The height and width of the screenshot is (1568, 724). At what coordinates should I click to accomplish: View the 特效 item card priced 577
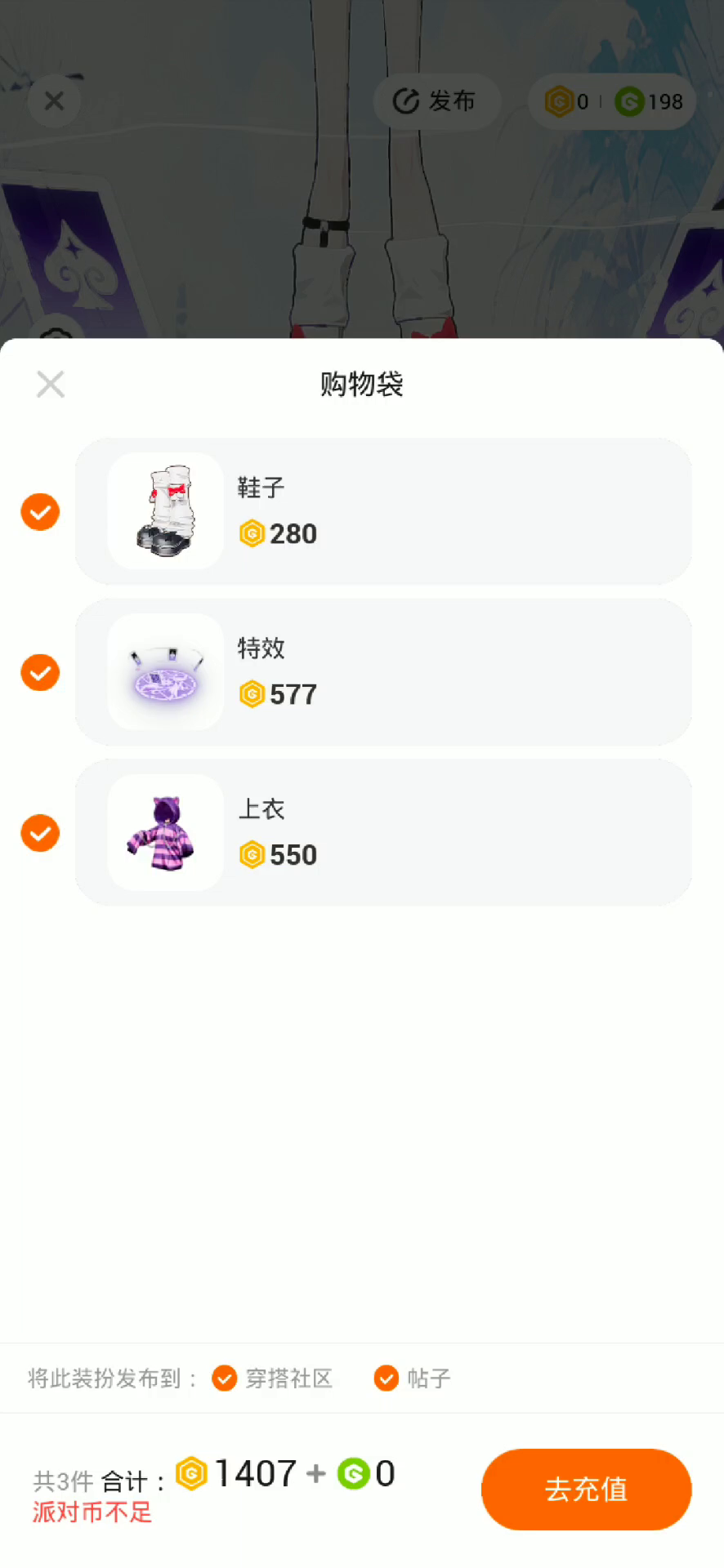coord(382,673)
